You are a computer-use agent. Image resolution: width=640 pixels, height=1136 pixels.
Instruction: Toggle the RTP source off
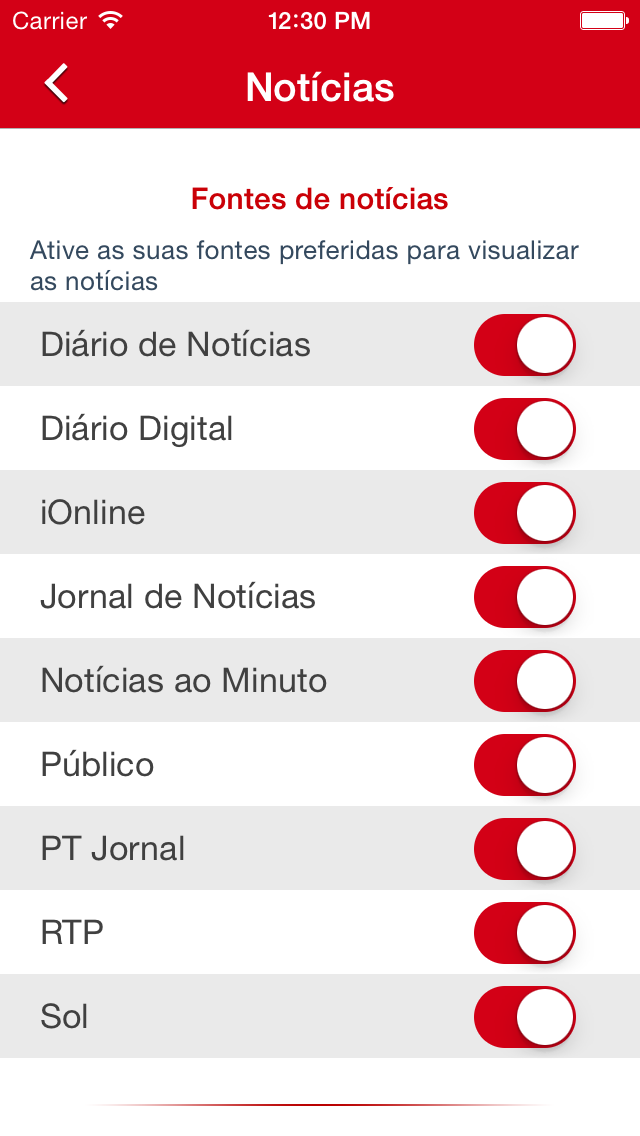[x=525, y=933]
